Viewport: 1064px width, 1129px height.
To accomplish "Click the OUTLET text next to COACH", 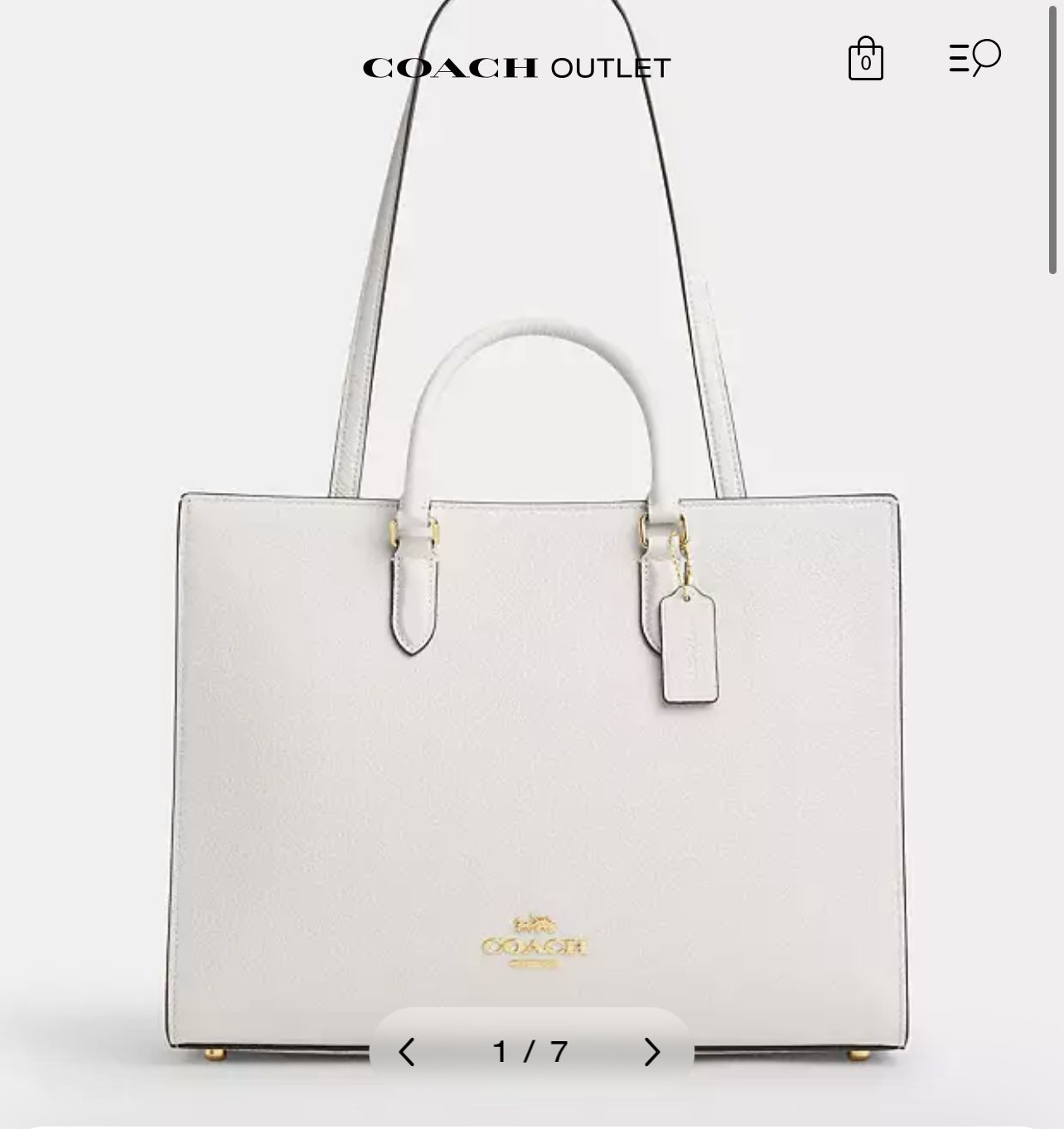I will 611,67.
